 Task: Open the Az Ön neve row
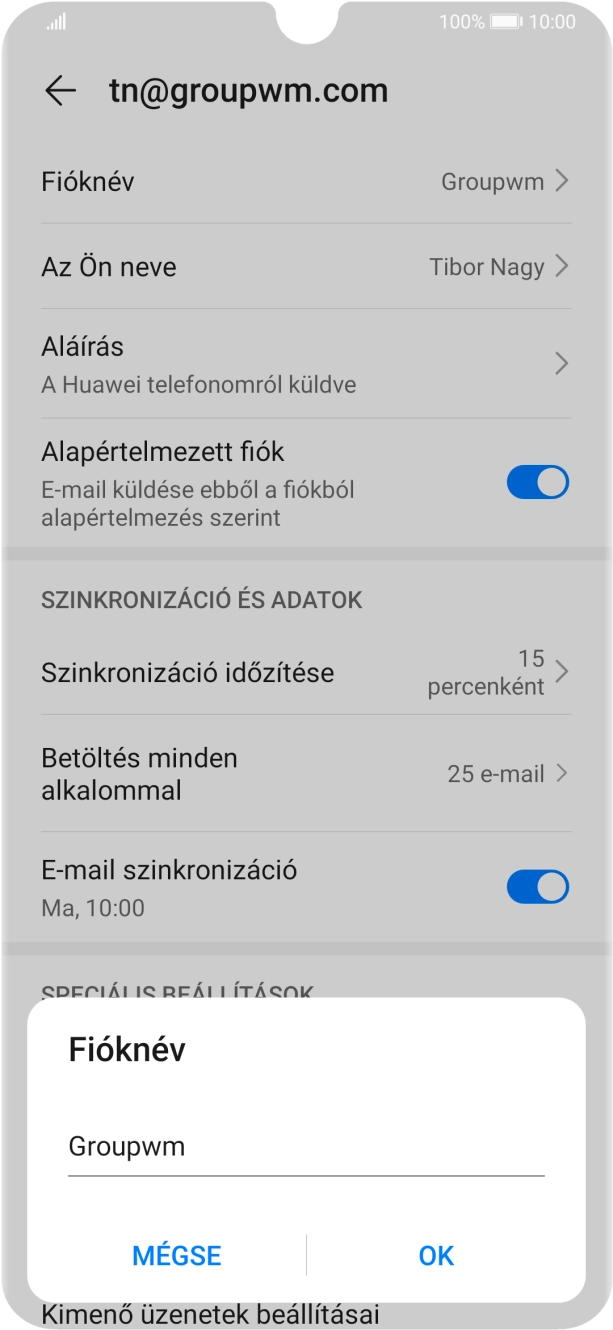[x=305, y=267]
